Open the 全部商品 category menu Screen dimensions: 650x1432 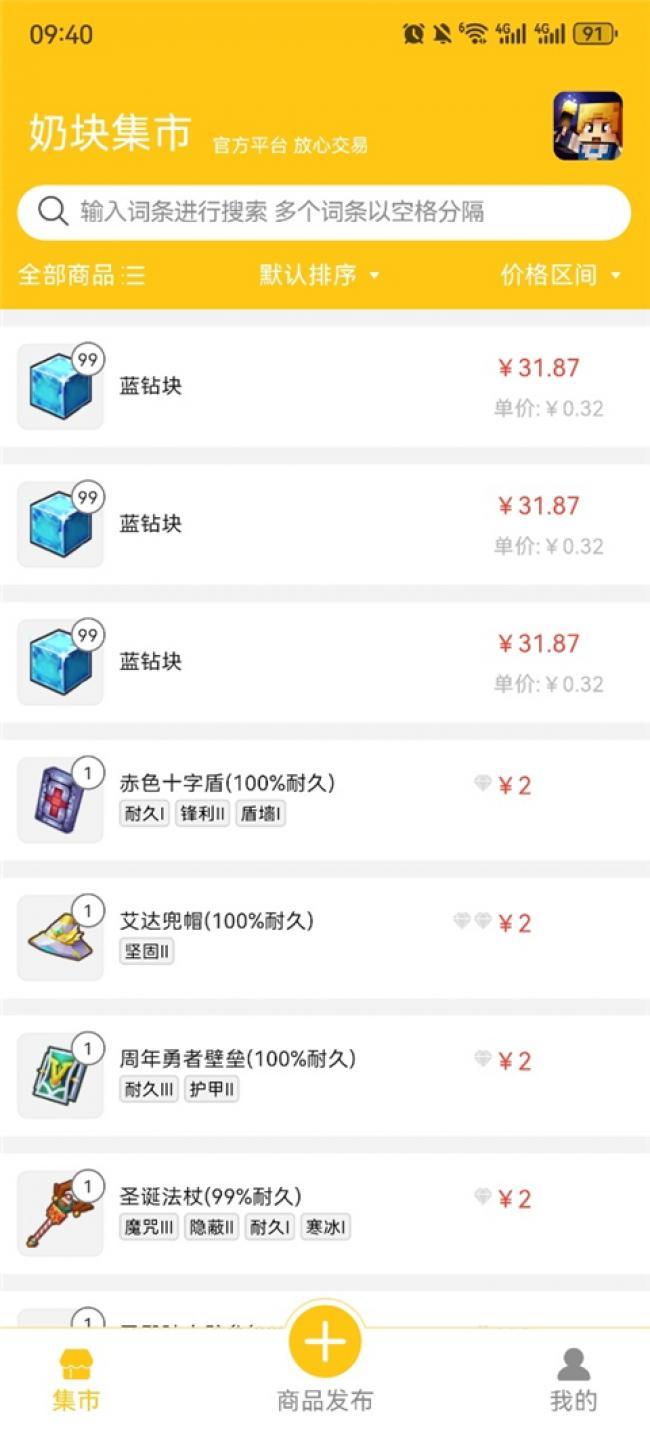(82, 275)
